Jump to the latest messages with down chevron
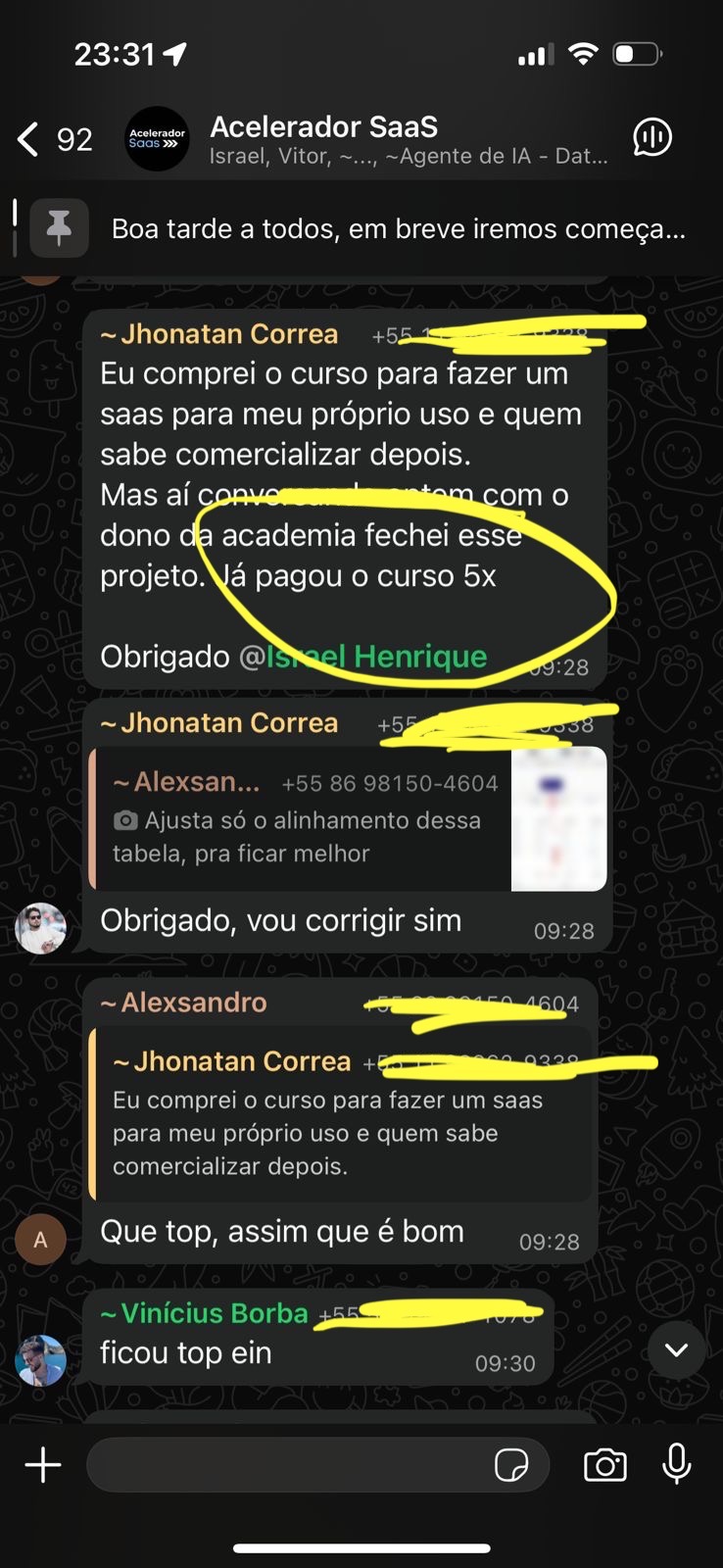This screenshot has height=1568, width=723. coord(676,1350)
